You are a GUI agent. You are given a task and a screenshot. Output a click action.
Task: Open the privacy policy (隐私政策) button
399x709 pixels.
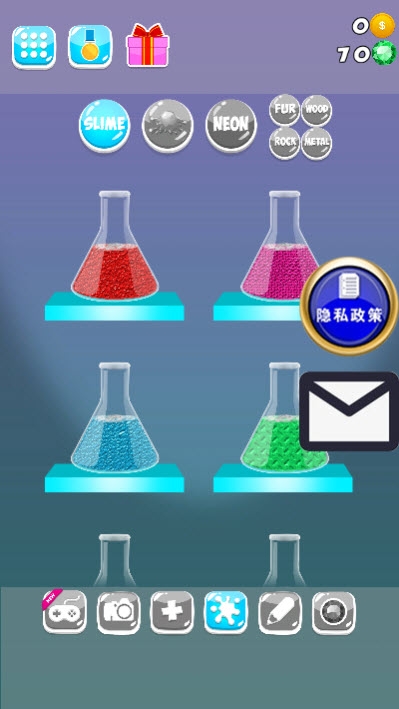pyautogui.click(x=349, y=306)
